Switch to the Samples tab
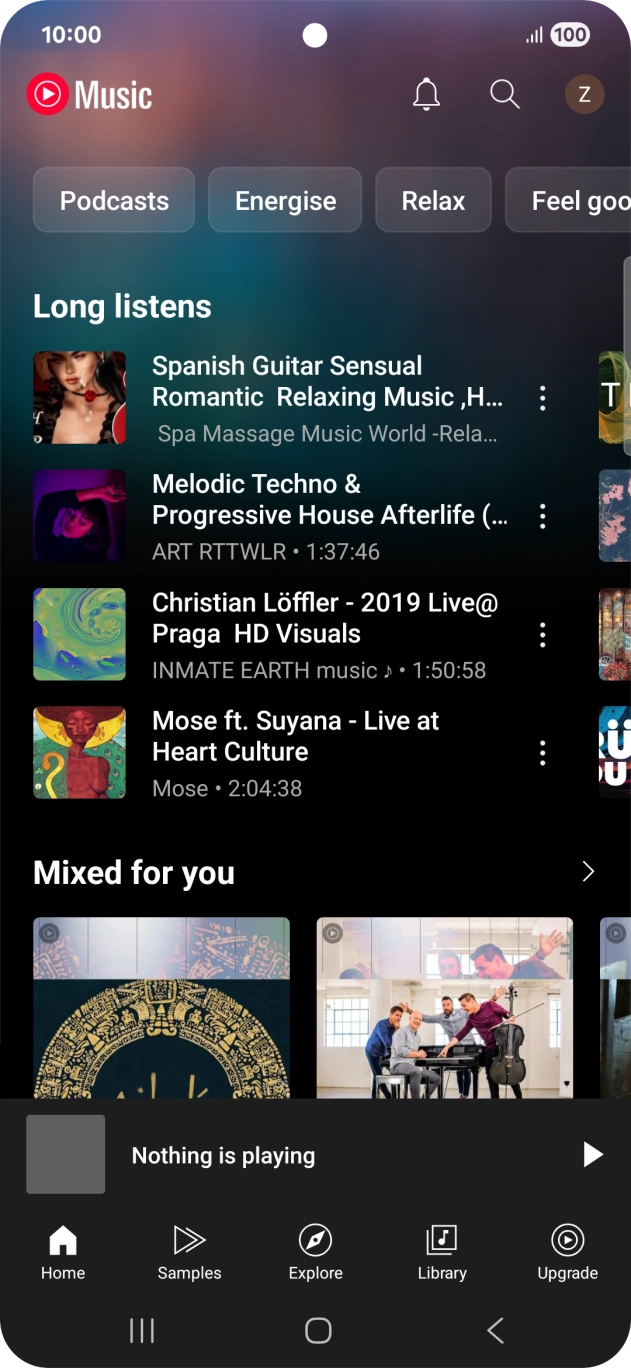The width and height of the screenshot is (631, 1368). [x=189, y=1252]
